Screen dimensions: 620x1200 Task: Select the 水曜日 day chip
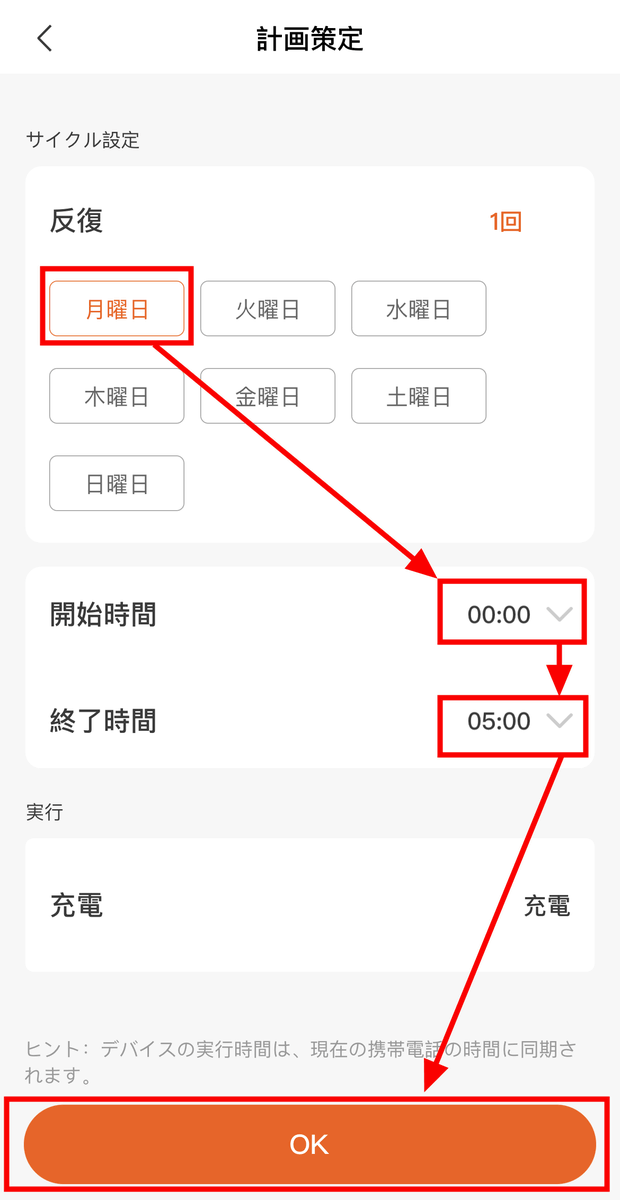tap(418, 309)
